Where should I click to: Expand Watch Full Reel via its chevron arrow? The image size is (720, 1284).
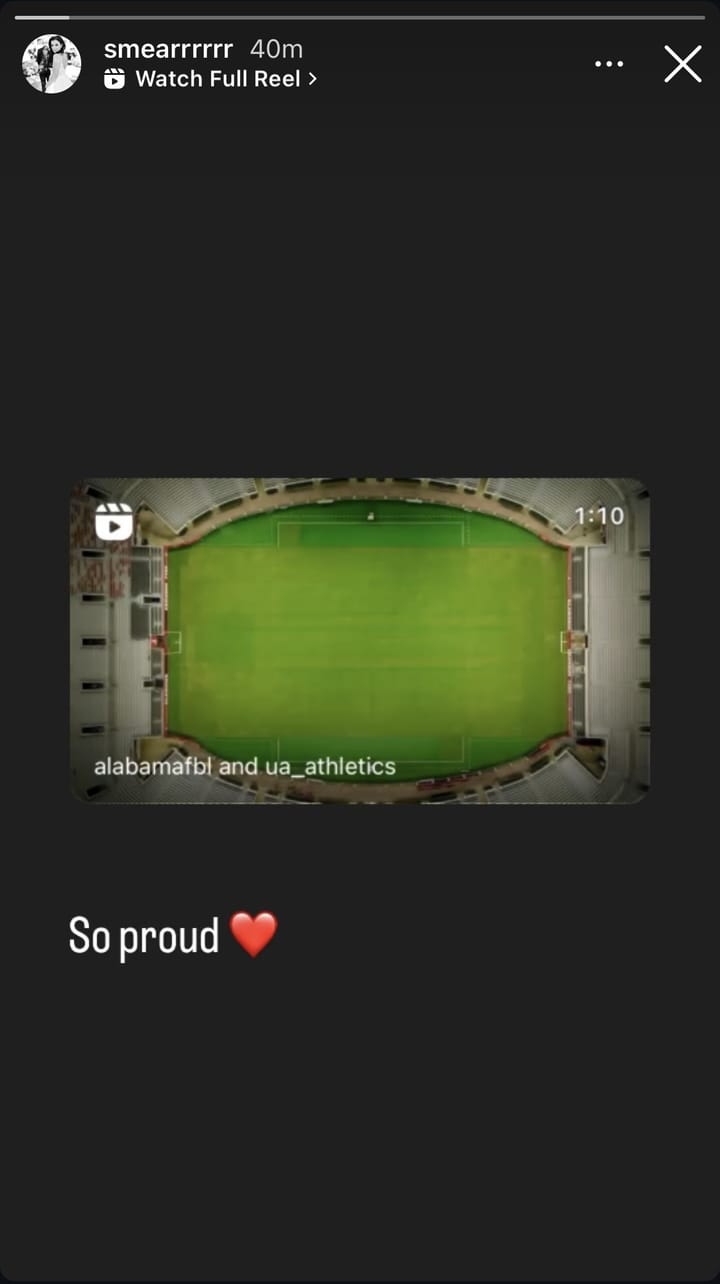(x=313, y=79)
